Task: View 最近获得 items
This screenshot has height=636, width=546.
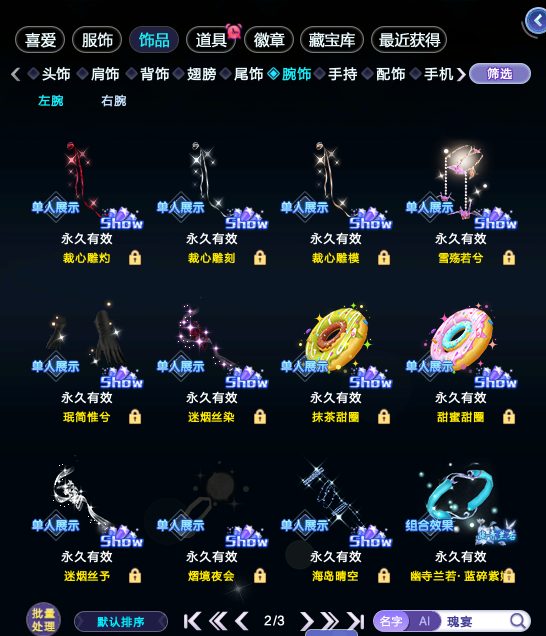Action: [409, 40]
